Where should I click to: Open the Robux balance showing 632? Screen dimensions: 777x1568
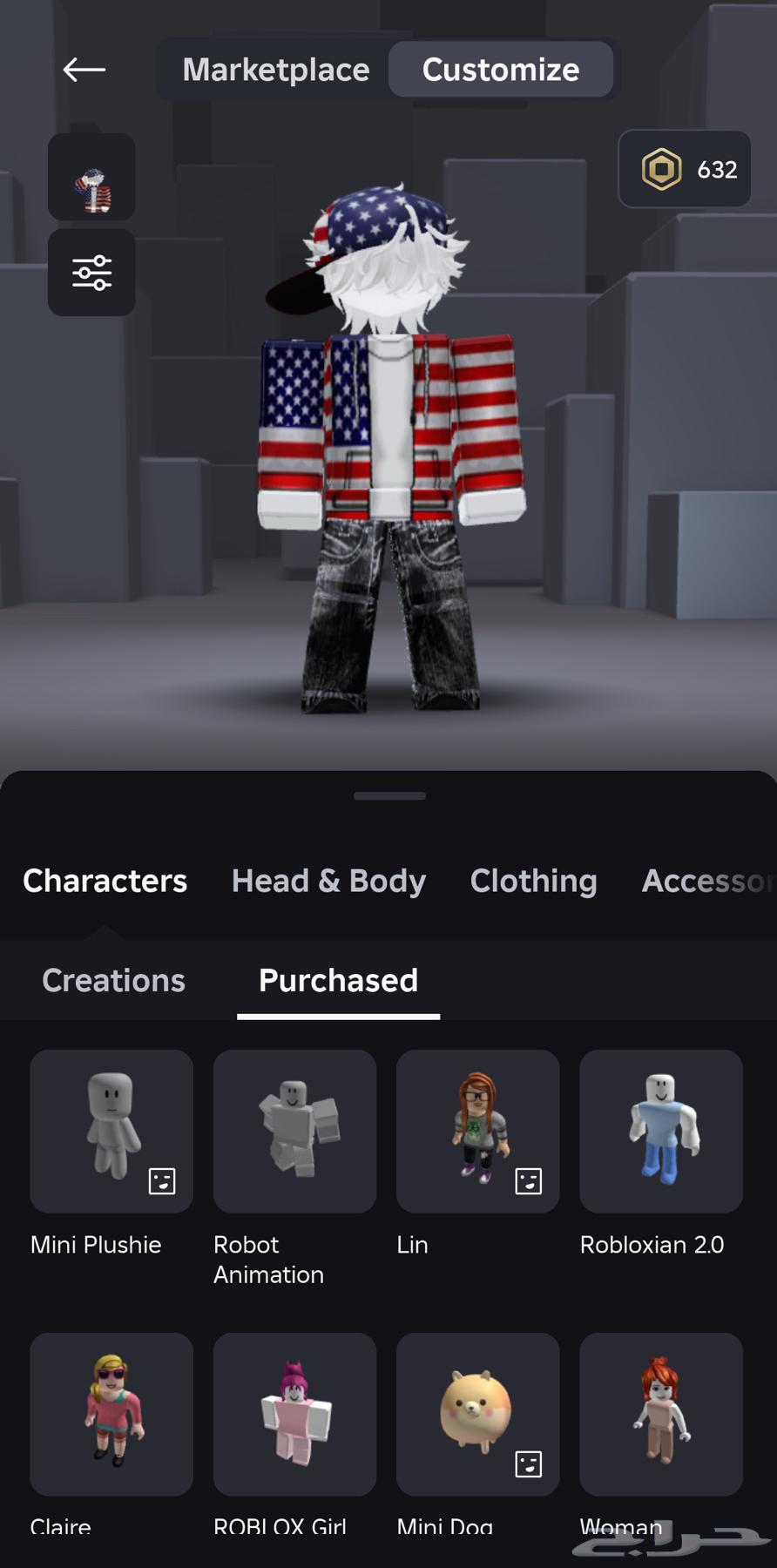pos(685,169)
